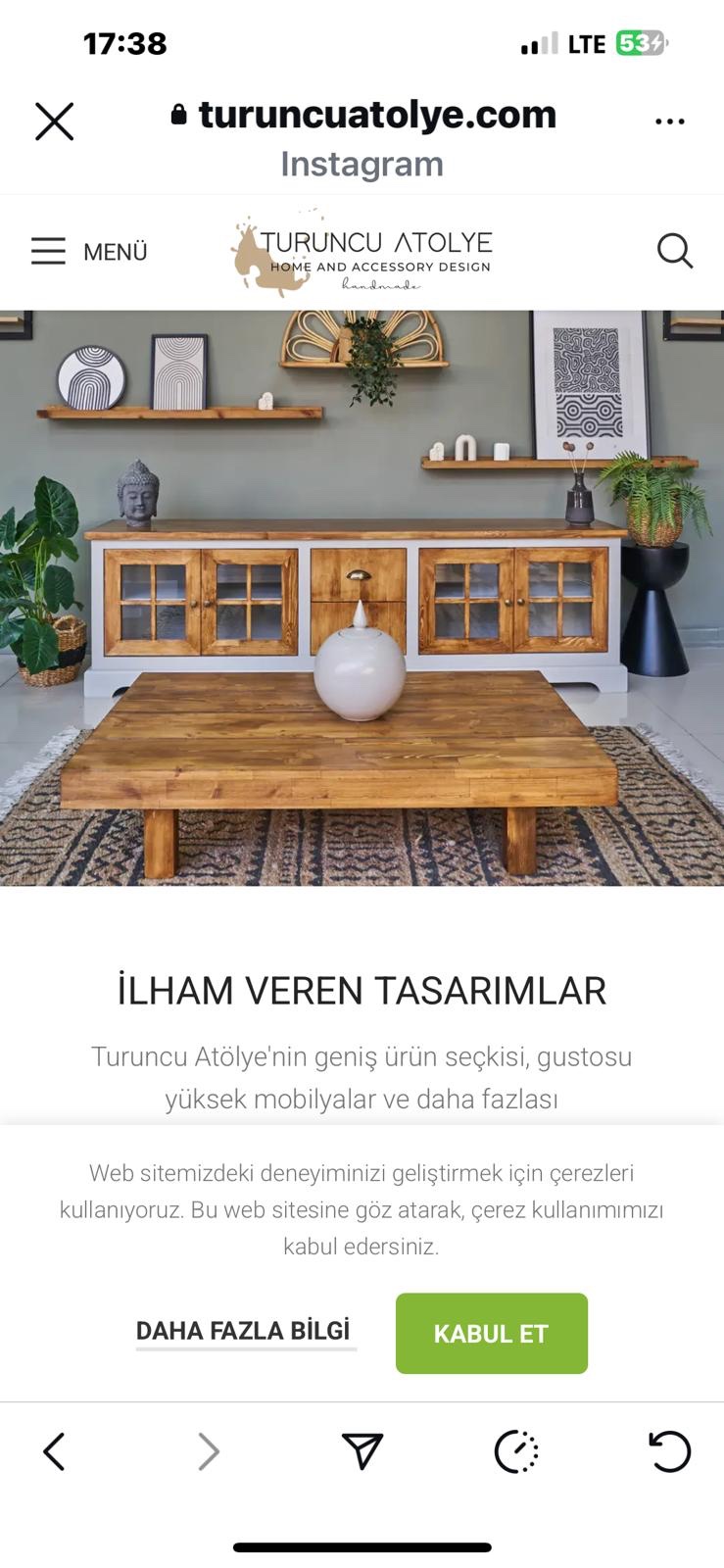Open the browser overflow menu

pyautogui.click(x=669, y=122)
